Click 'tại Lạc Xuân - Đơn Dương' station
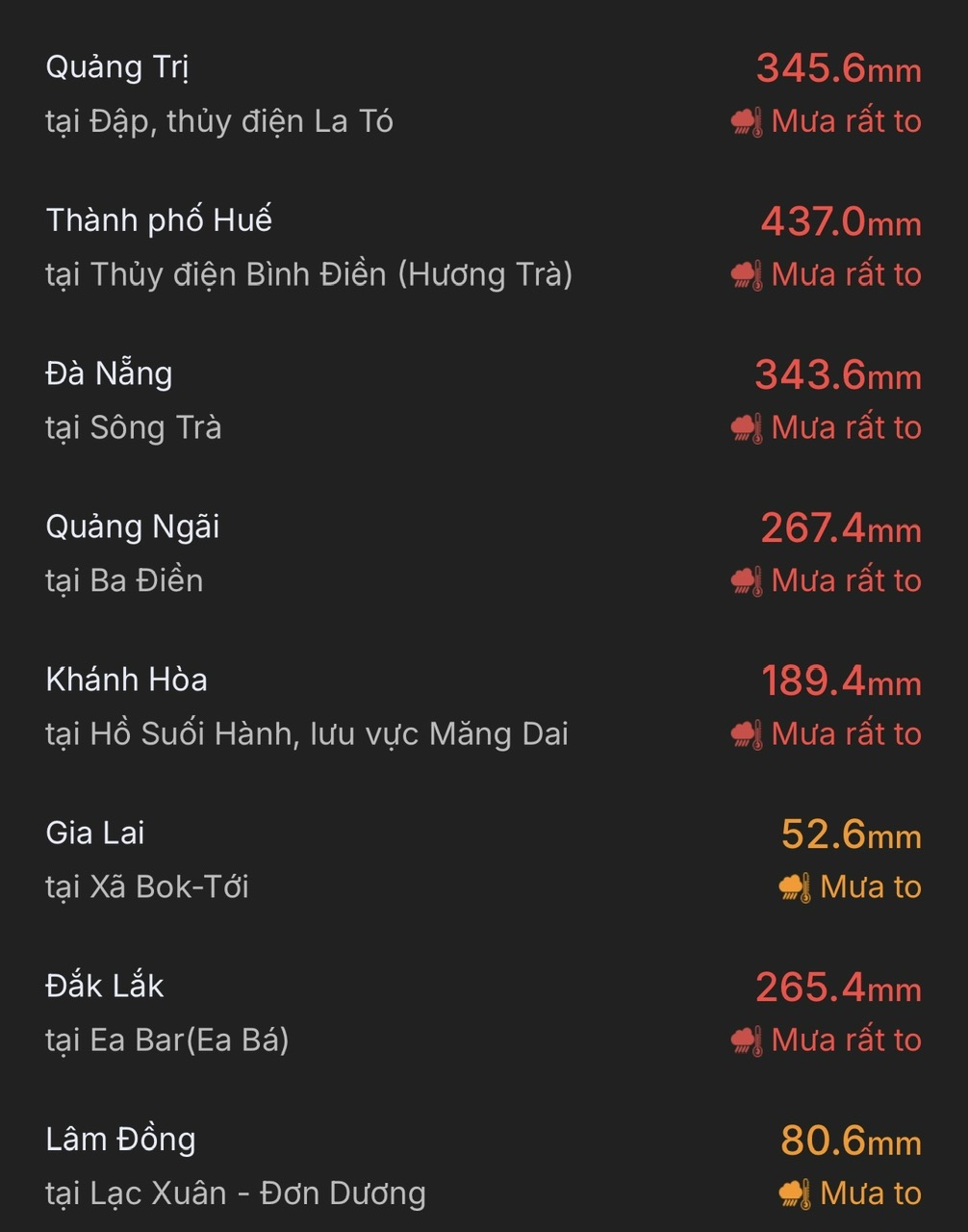Screen dimensions: 968x1232 point(237,1193)
